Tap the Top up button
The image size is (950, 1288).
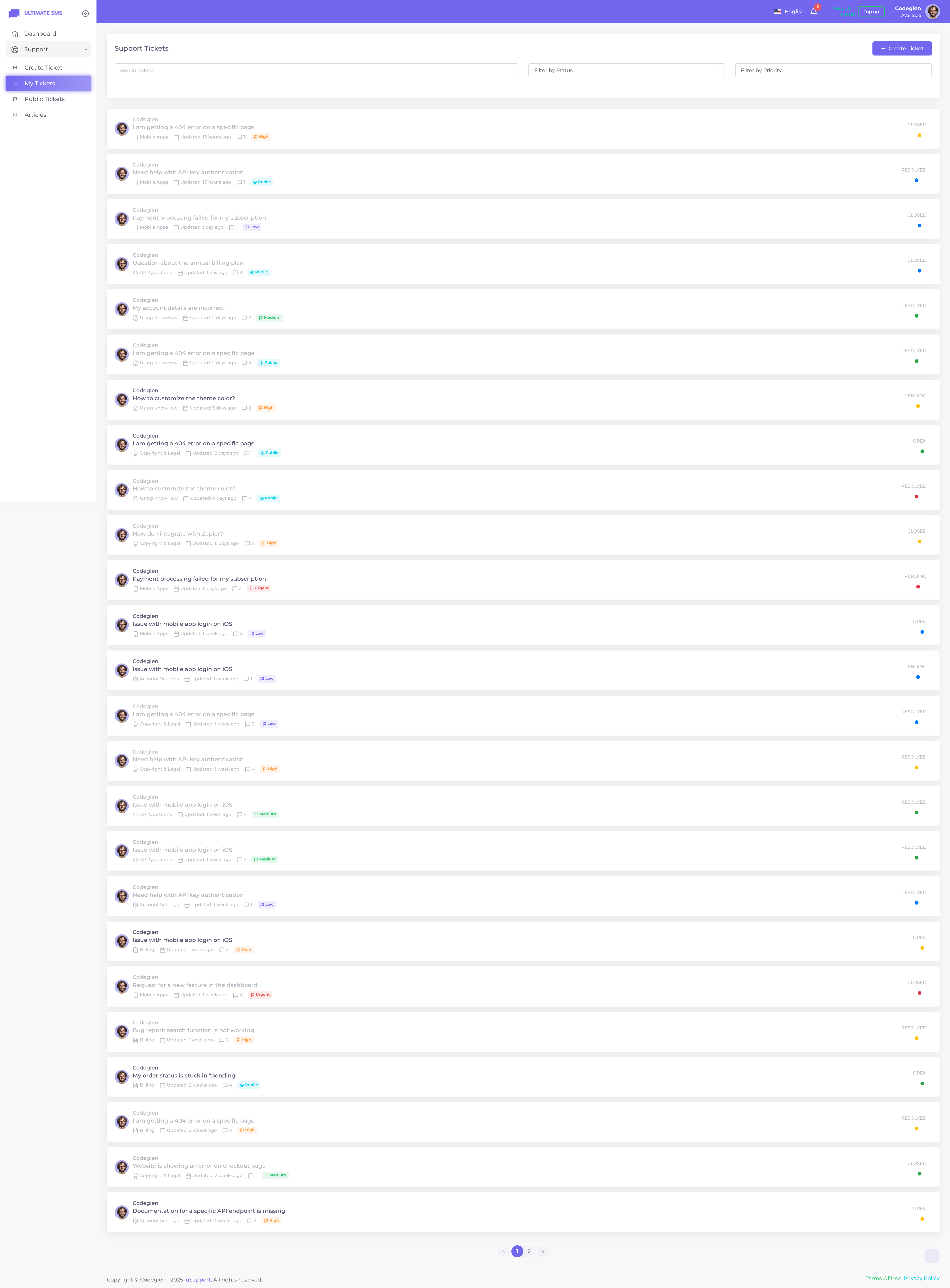[871, 12]
